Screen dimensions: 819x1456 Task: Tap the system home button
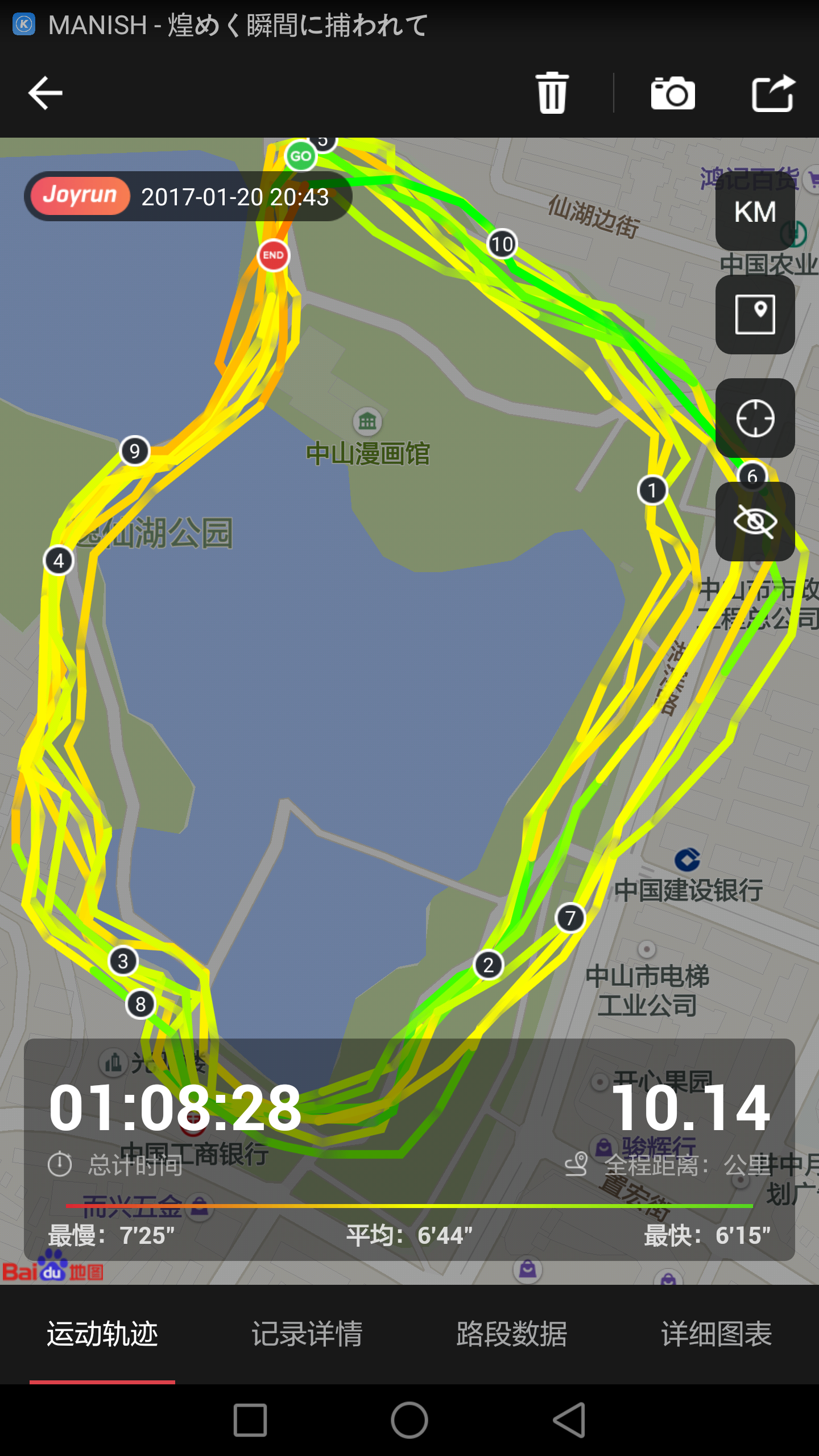click(x=409, y=1420)
